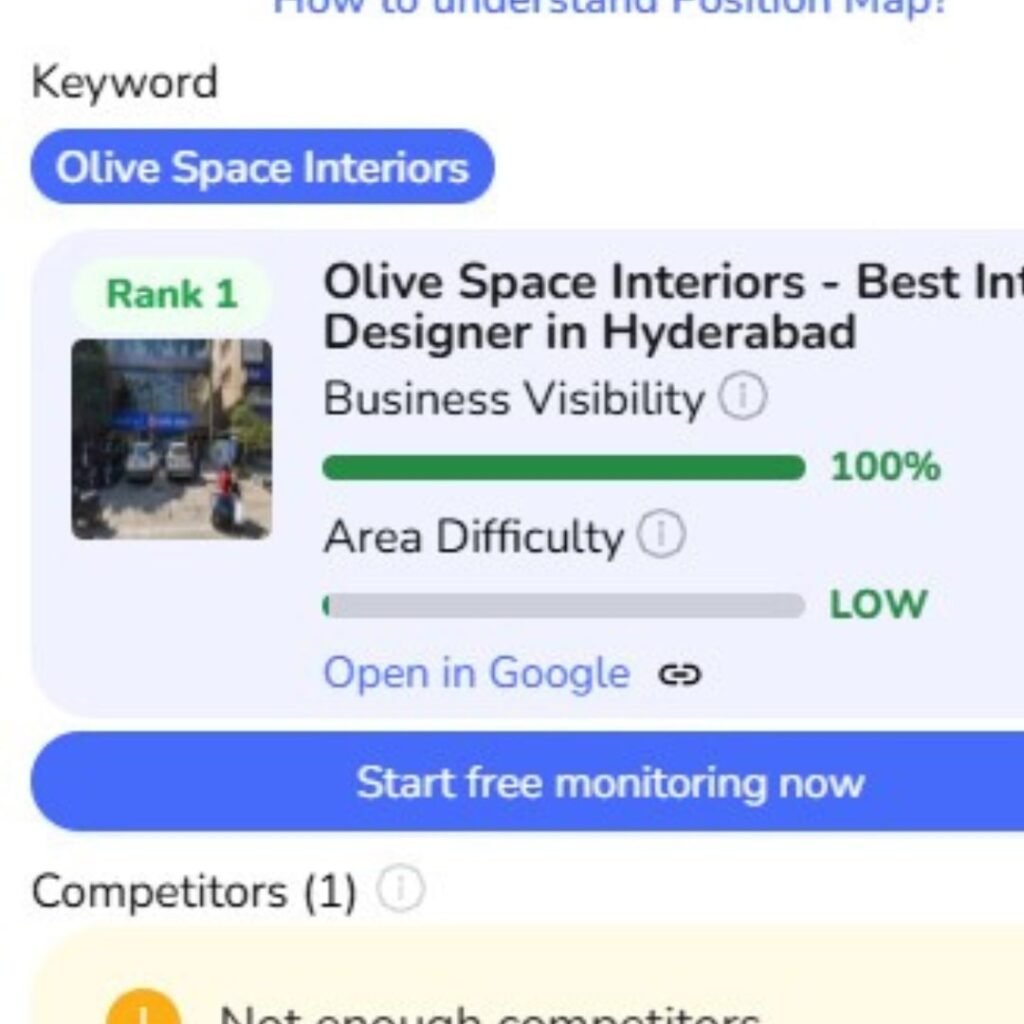The width and height of the screenshot is (1024, 1024).
Task: Open the Olive Space Interiors business photo
Action: coord(171,439)
